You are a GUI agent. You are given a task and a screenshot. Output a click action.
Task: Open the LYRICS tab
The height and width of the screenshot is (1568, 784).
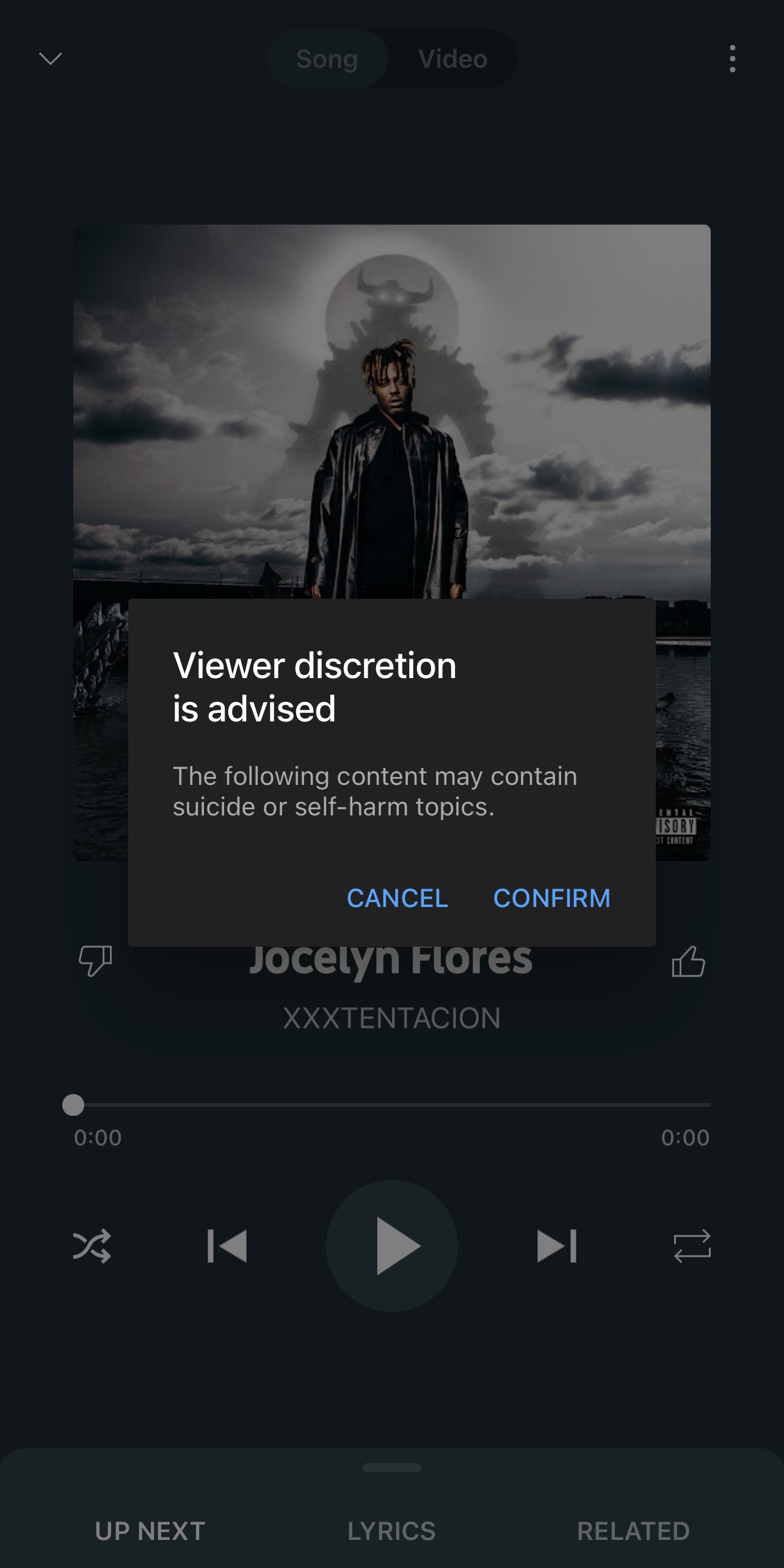(391, 1531)
